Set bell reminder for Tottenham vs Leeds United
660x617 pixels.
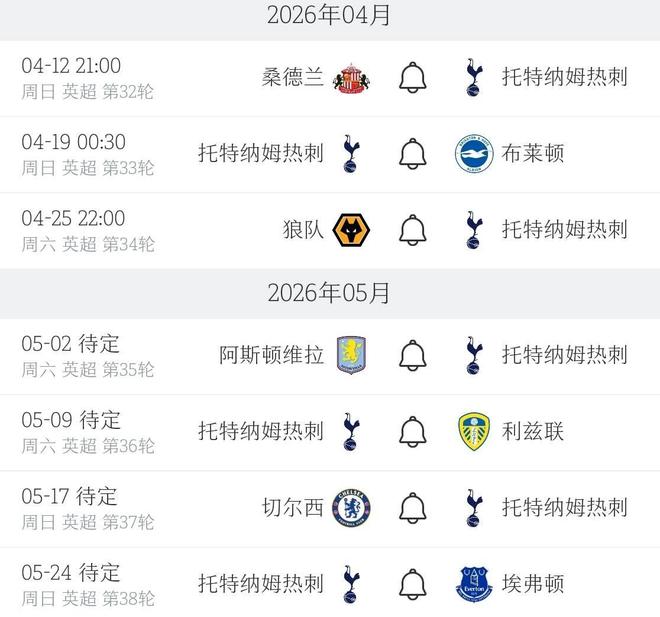pos(413,431)
